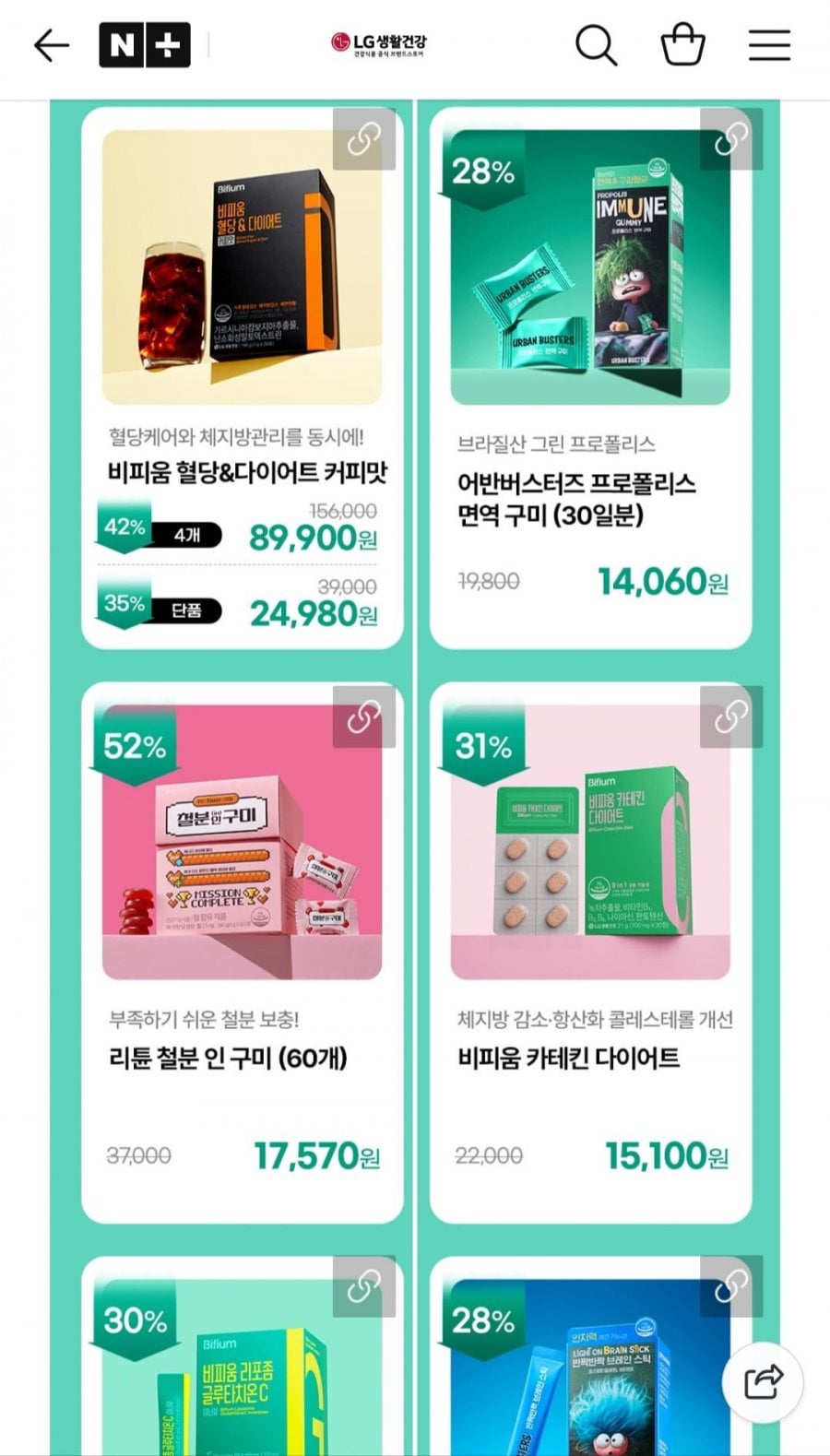Tap the link icon on 리튠 철분 card

[x=364, y=716]
